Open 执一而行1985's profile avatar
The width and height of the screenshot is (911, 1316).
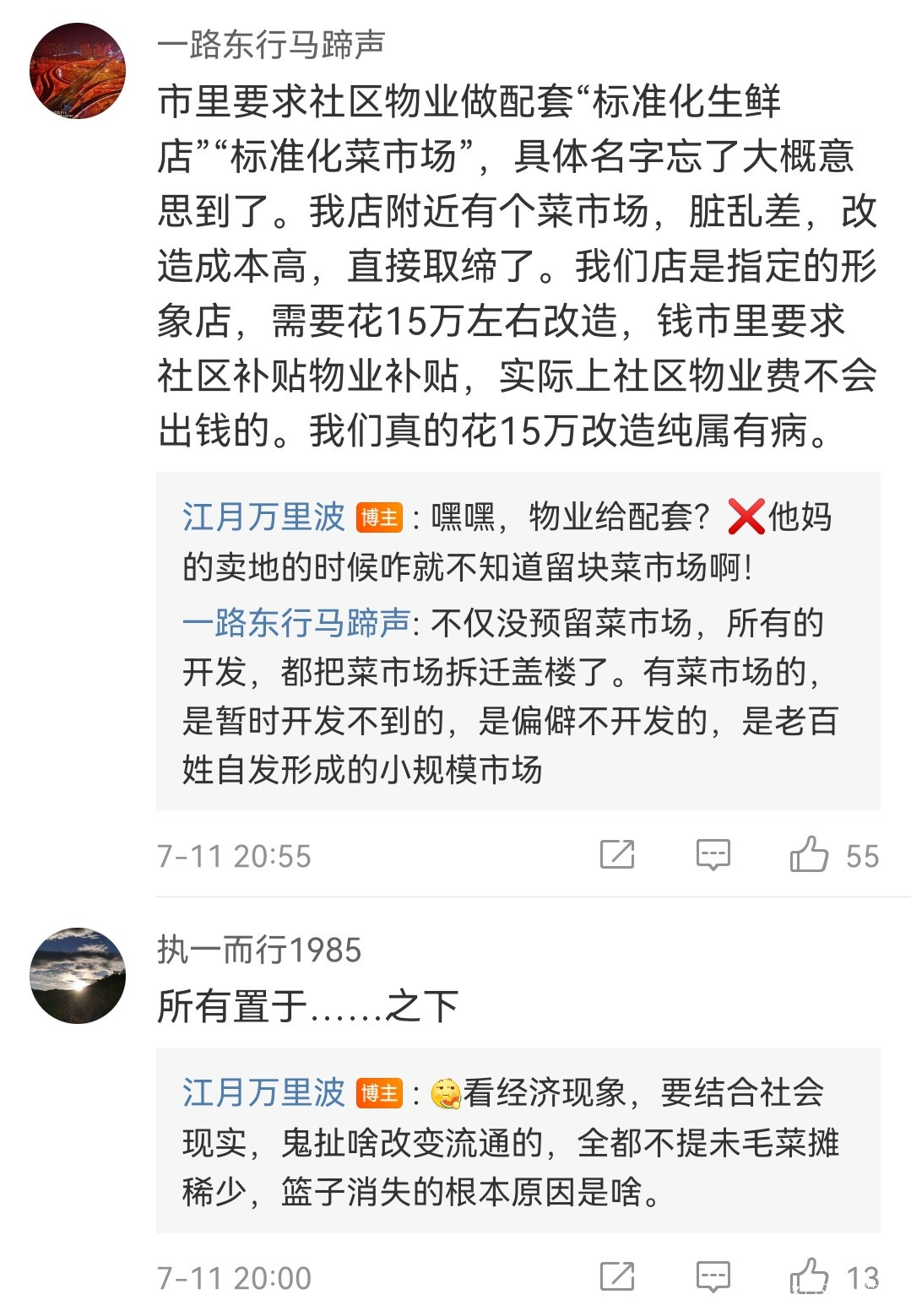tap(78, 975)
